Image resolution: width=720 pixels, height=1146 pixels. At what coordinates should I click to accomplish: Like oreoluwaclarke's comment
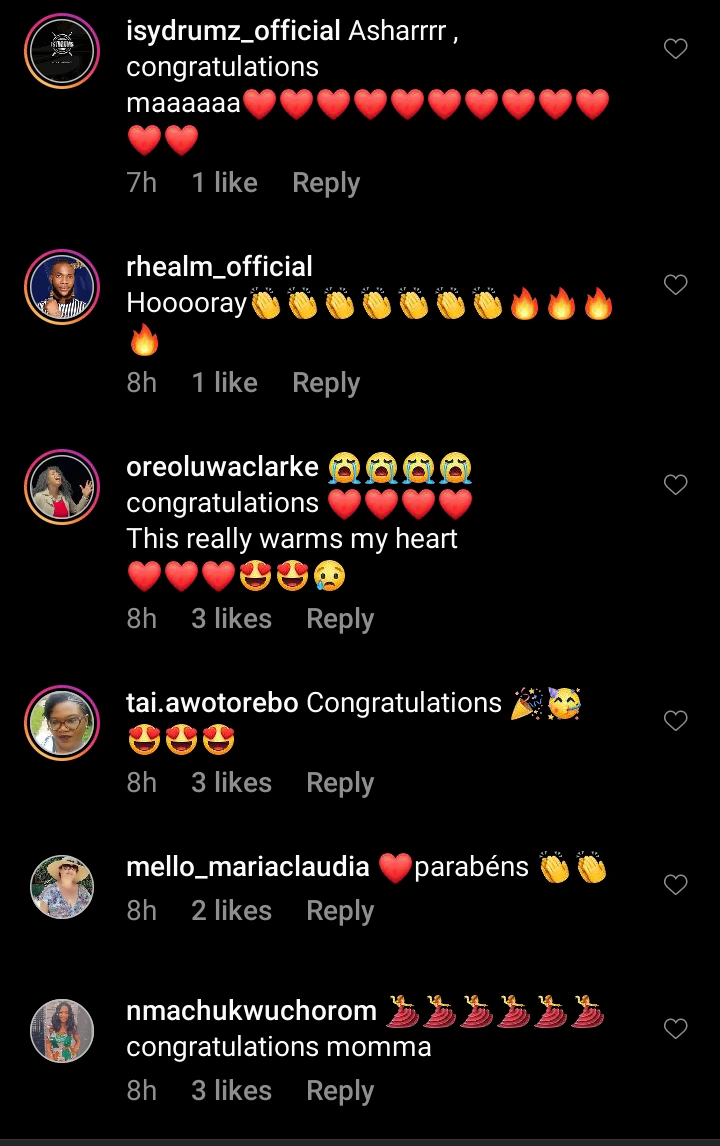point(676,485)
